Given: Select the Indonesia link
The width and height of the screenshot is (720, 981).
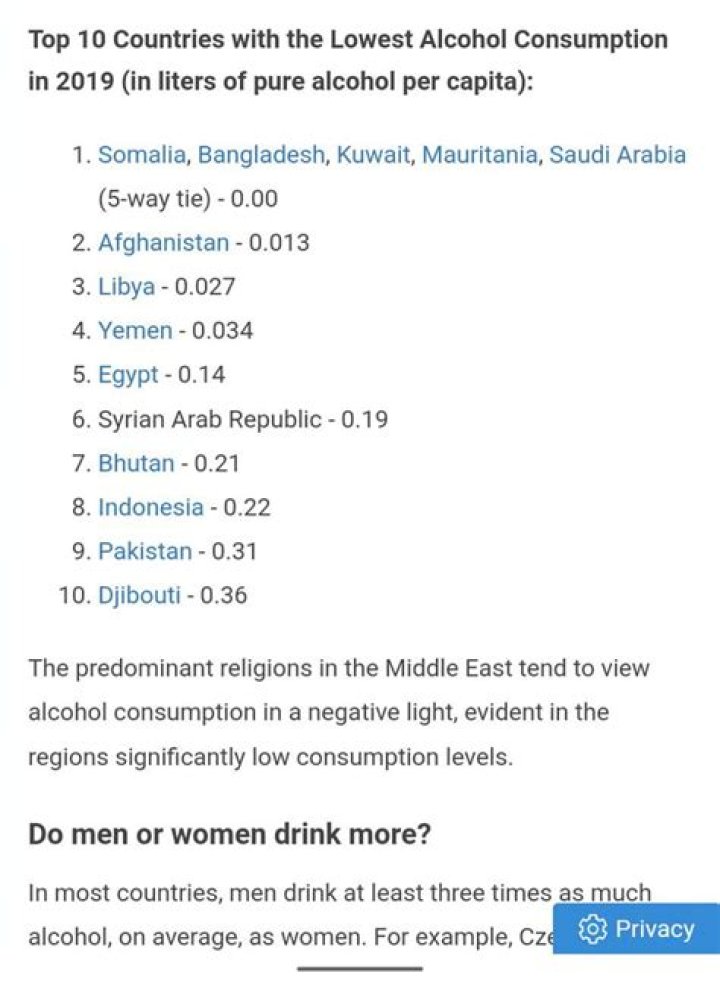Looking at the screenshot, I should pyautogui.click(x=148, y=507).
